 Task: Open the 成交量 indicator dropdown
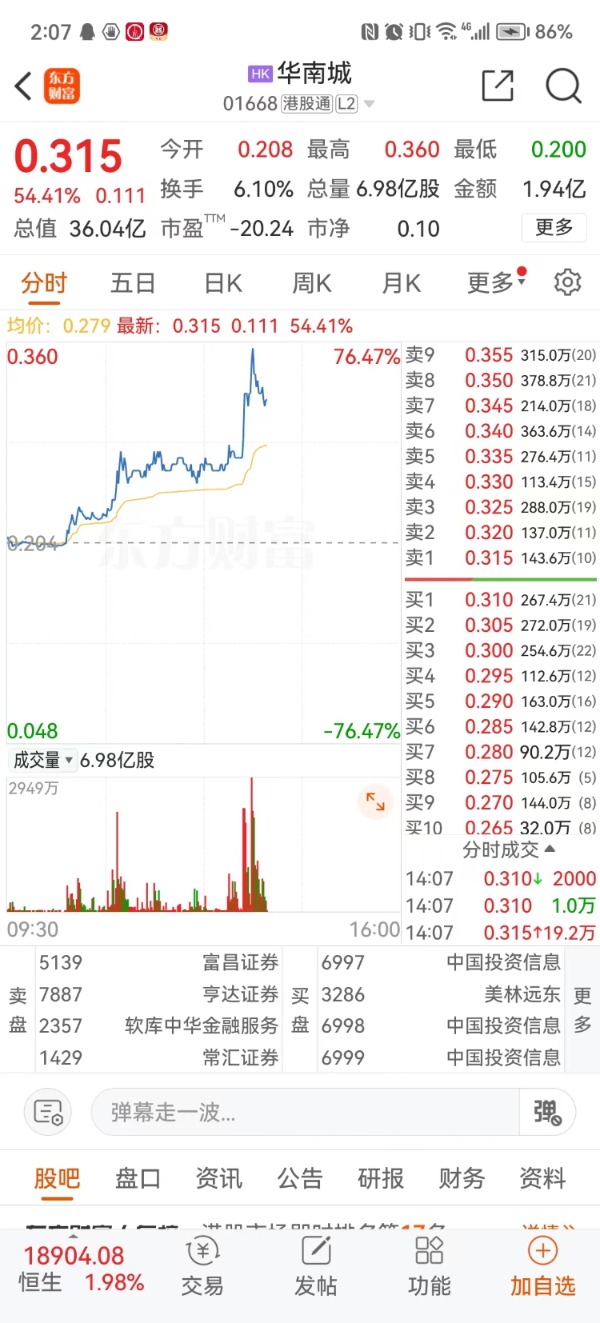[x=42, y=760]
